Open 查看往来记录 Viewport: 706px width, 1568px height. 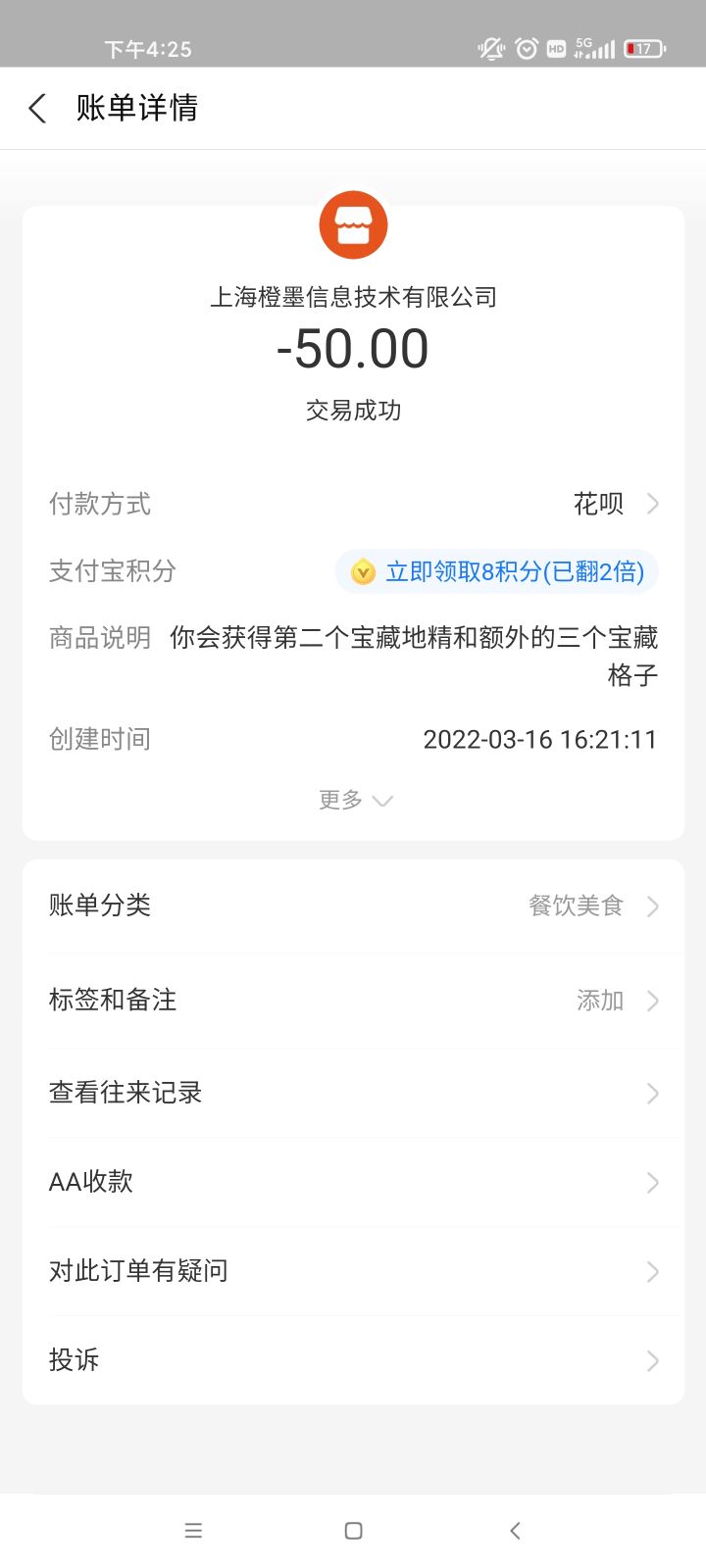[353, 1093]
